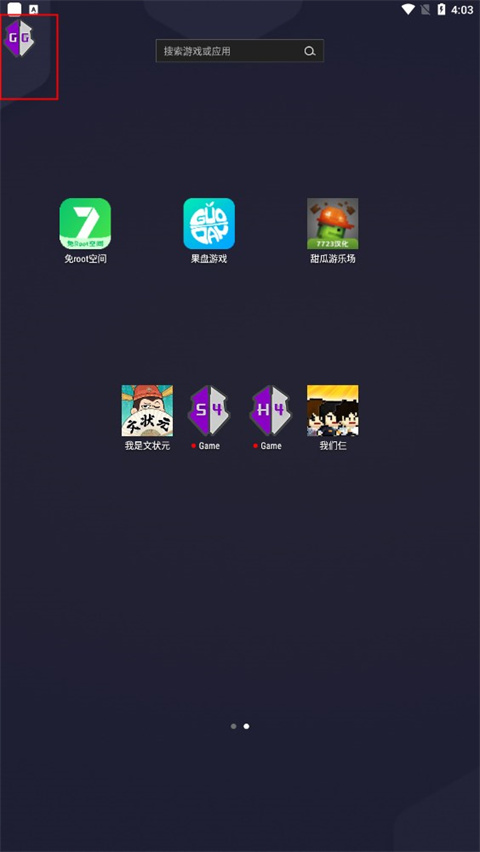480x852 pixels.
Task: Tap the magnifier search icon
Action: 309,51
